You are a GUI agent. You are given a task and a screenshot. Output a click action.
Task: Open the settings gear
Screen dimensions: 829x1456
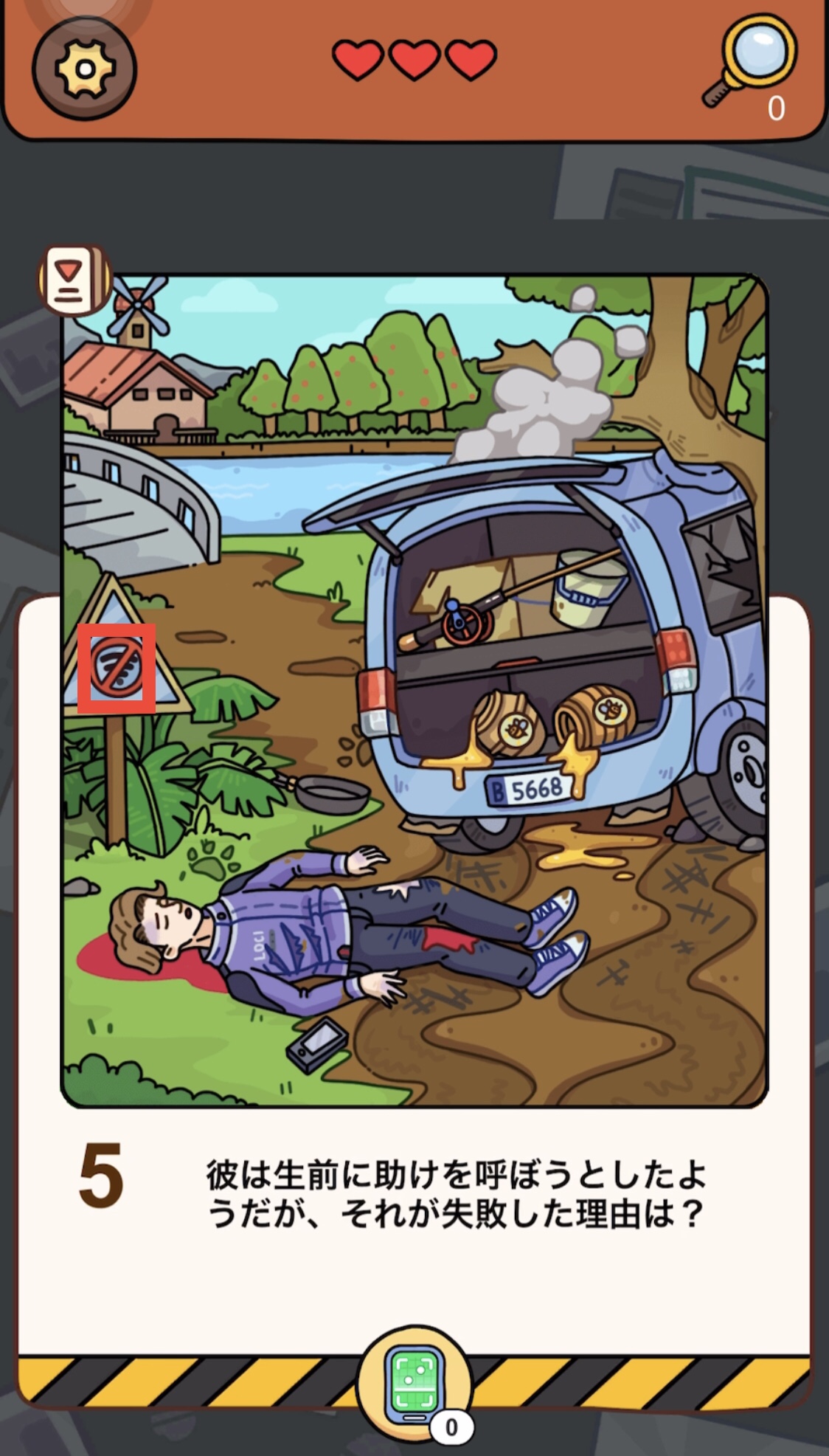(85, 69)
